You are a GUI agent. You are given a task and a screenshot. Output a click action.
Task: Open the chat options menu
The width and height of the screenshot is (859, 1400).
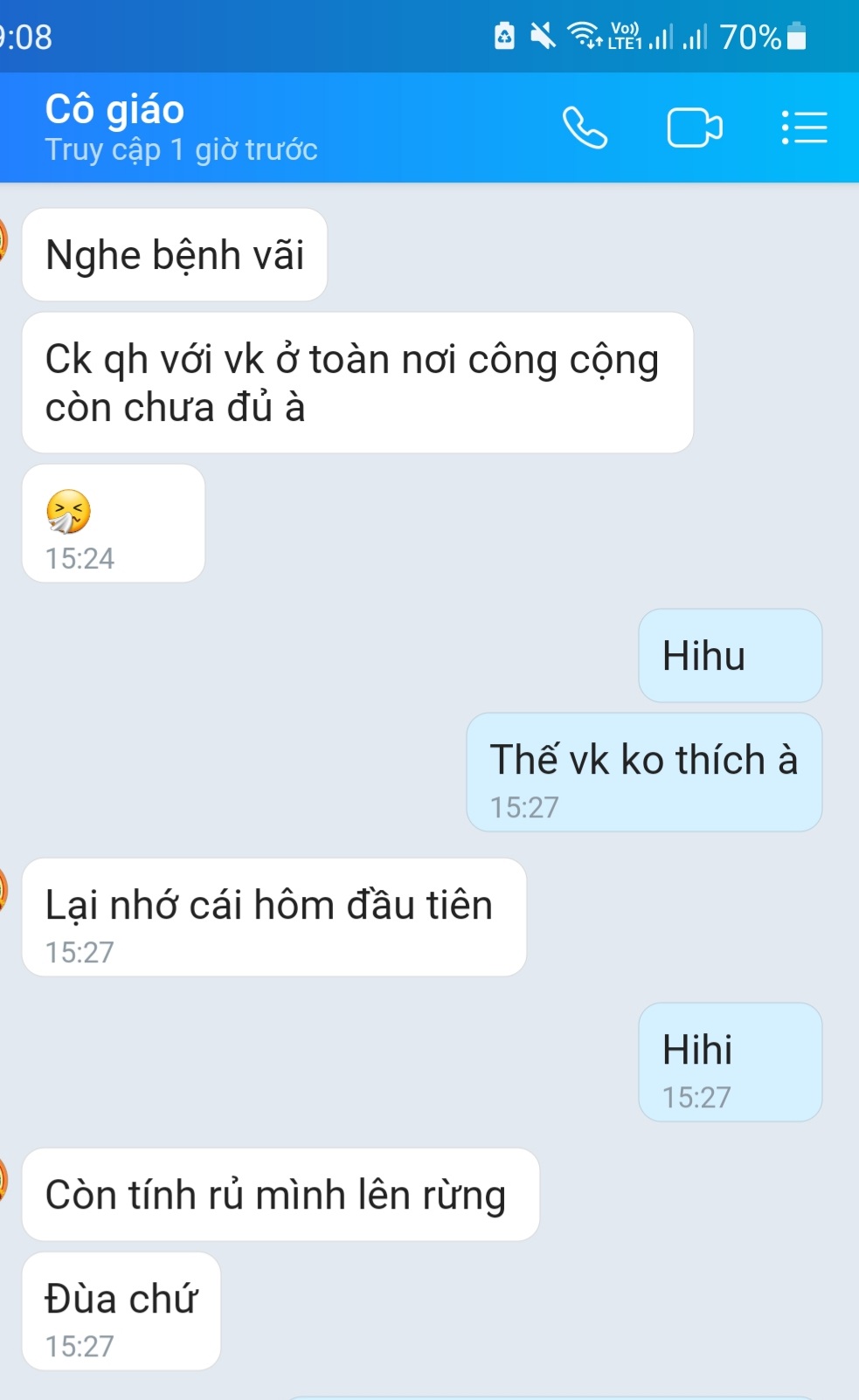(803, 128)
